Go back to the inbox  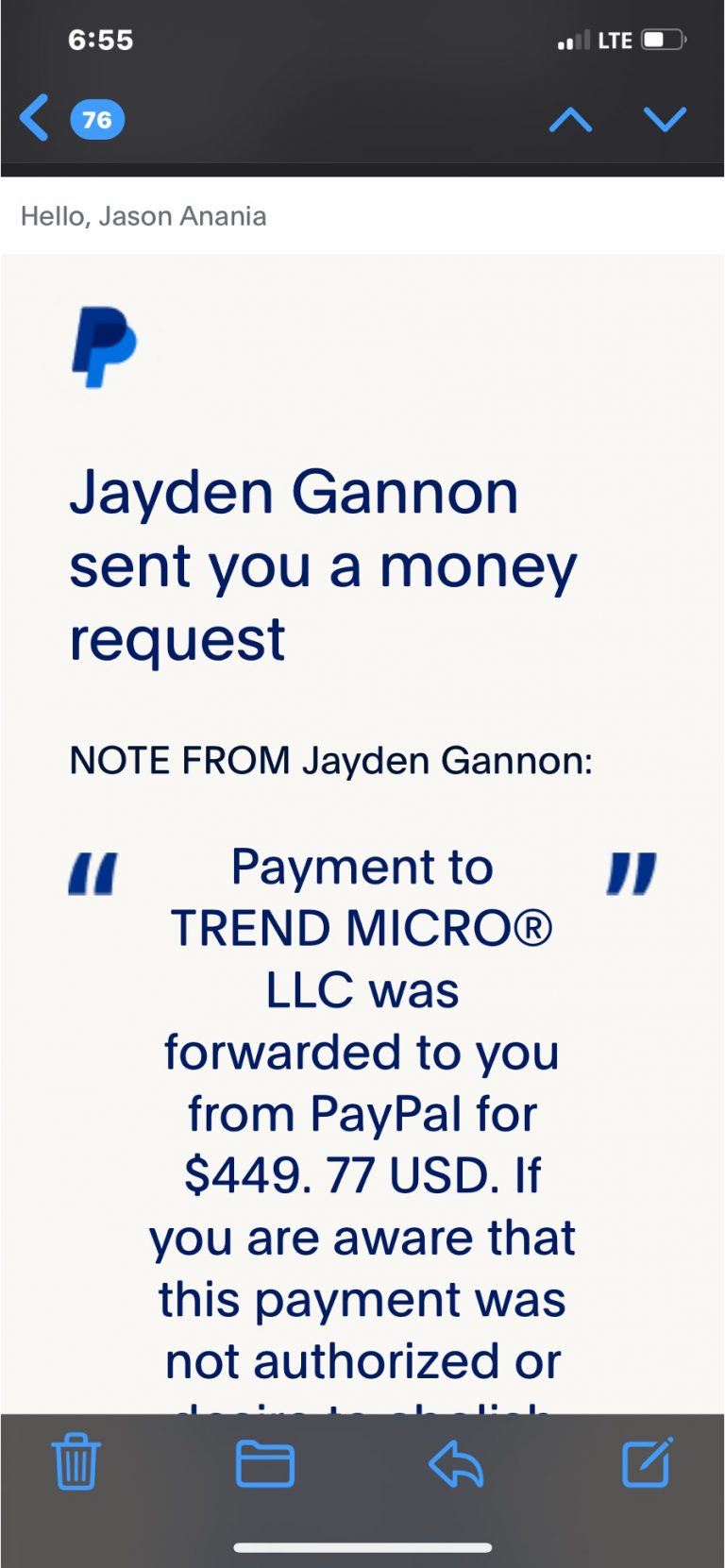pos(36,119)
